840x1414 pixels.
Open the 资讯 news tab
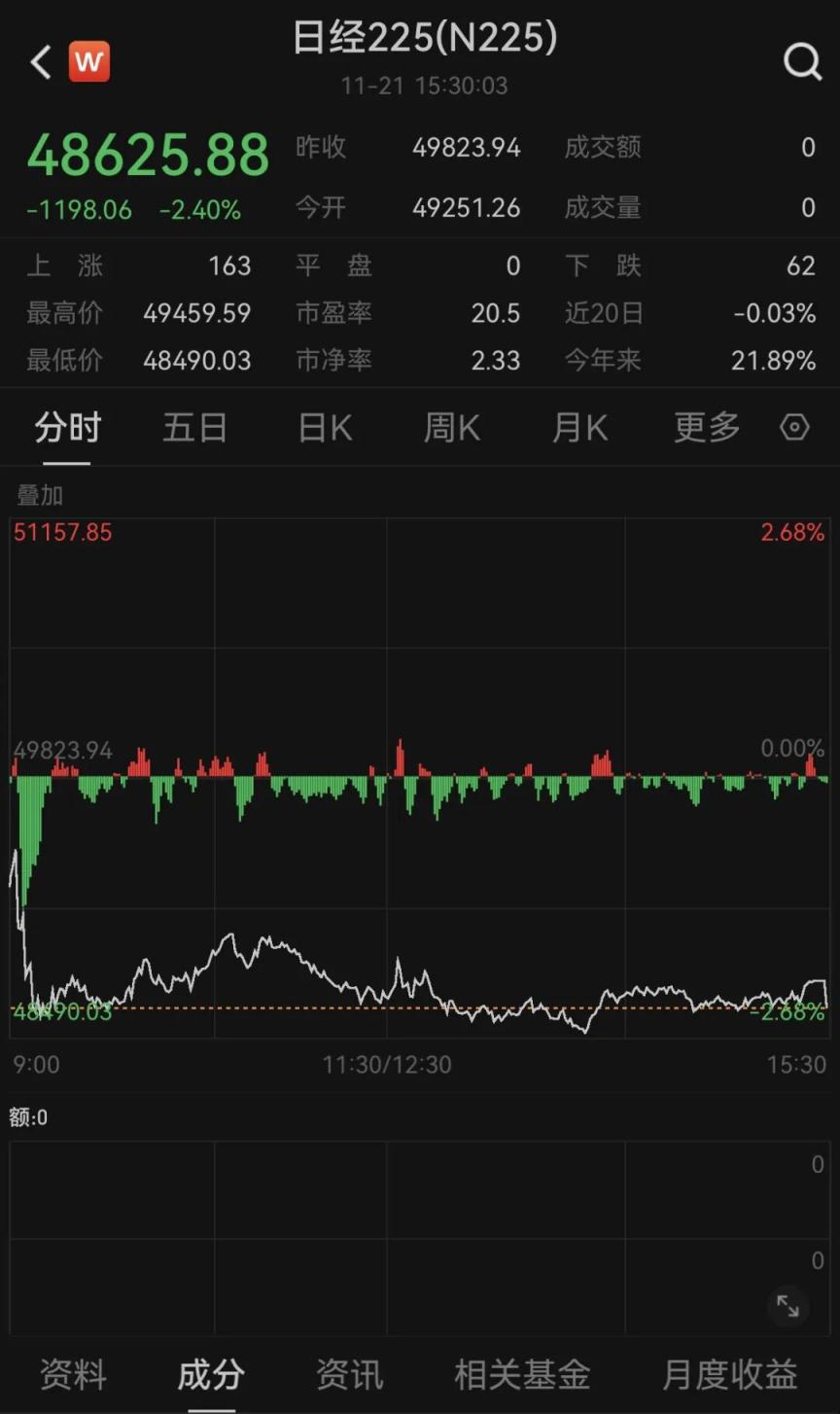[350, 1374]
